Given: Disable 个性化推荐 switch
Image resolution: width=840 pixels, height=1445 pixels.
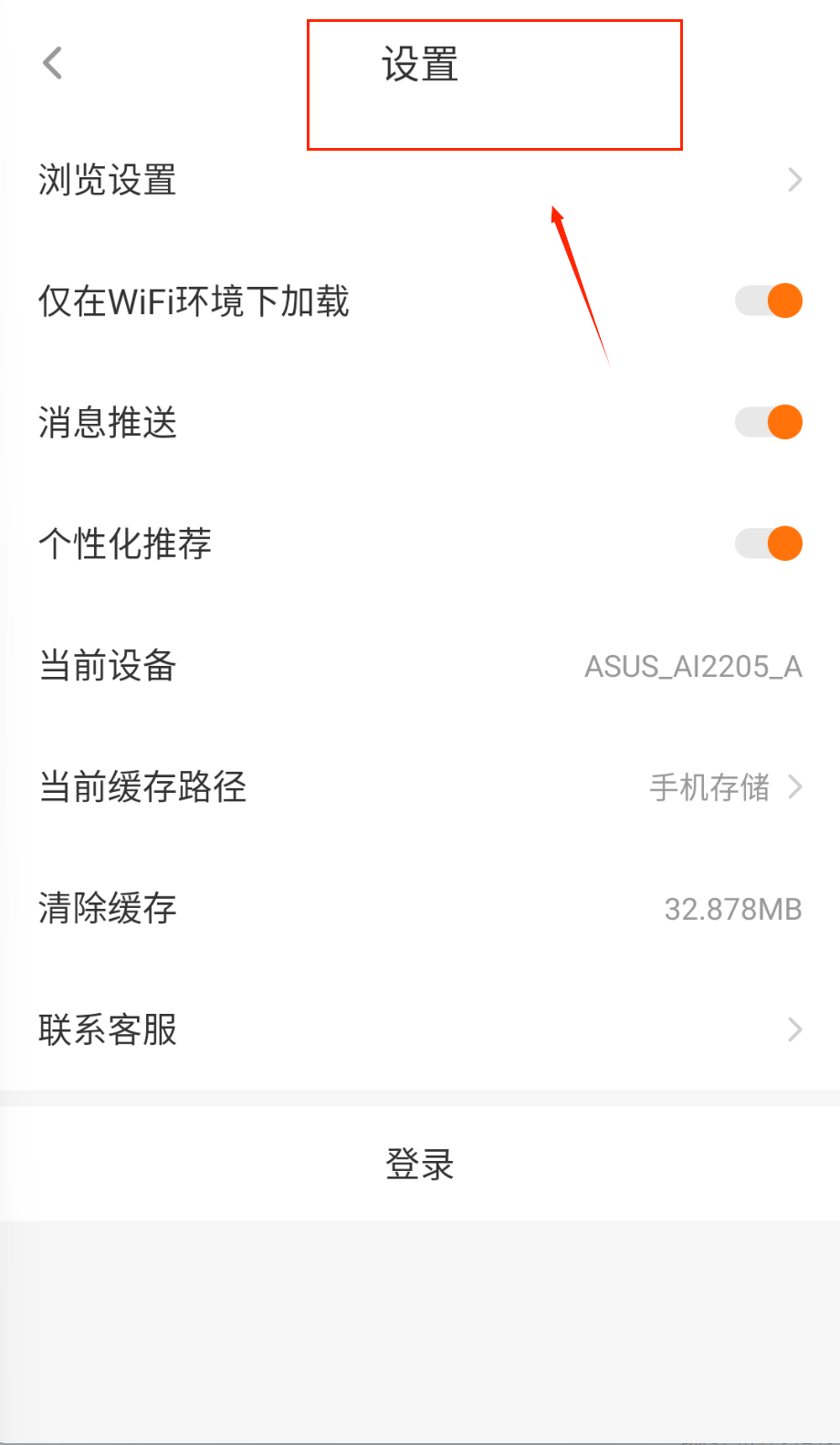Looking at the screenshot, I should pos(768,543).
